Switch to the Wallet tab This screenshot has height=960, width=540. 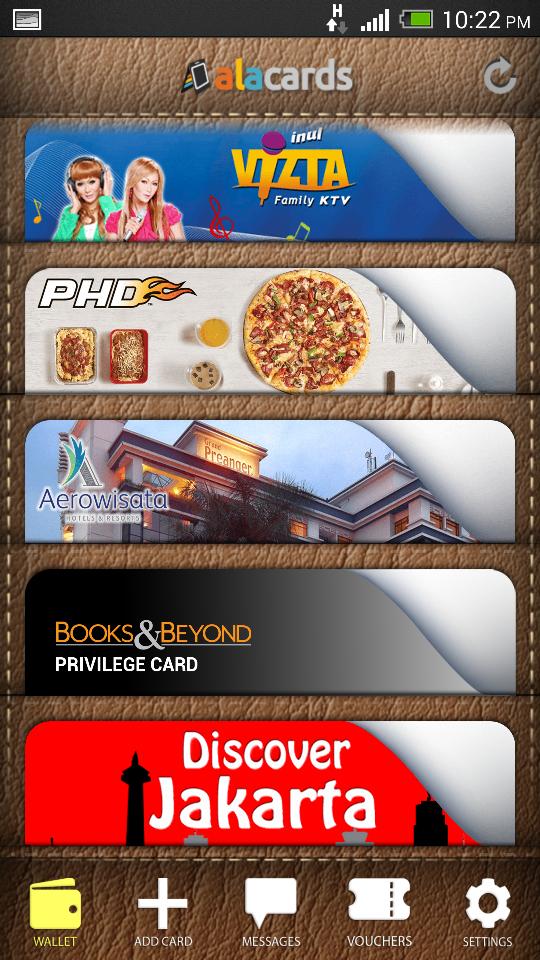[x=55, y=912]
